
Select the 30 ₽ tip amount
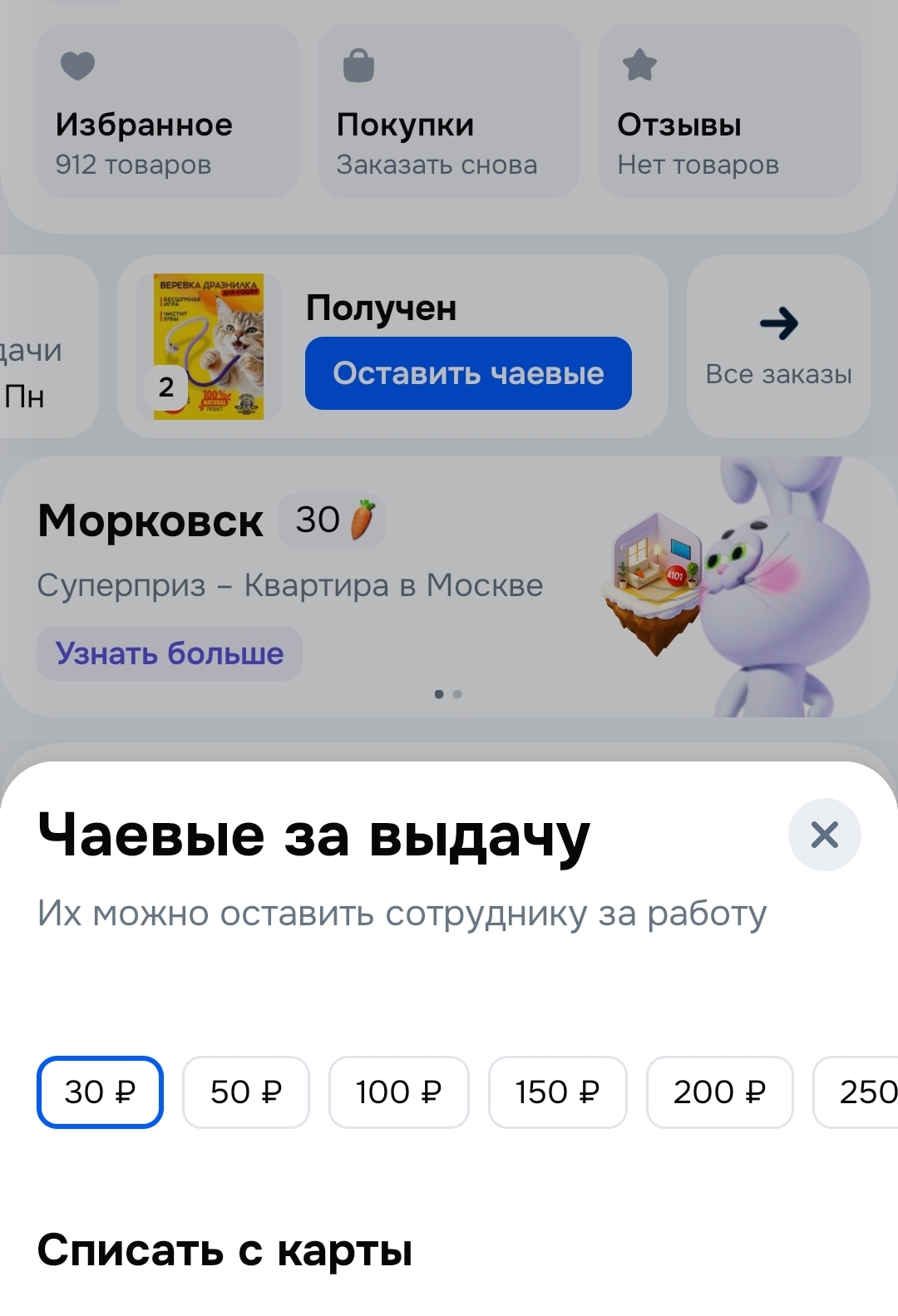[100, 1092]
